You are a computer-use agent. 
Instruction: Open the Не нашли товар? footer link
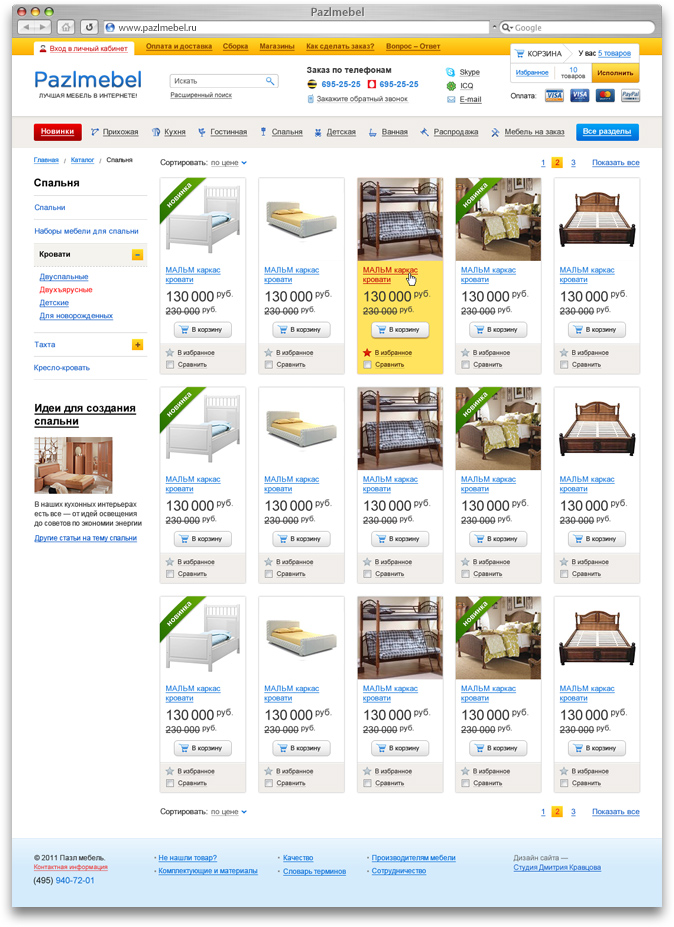[187, 858]
